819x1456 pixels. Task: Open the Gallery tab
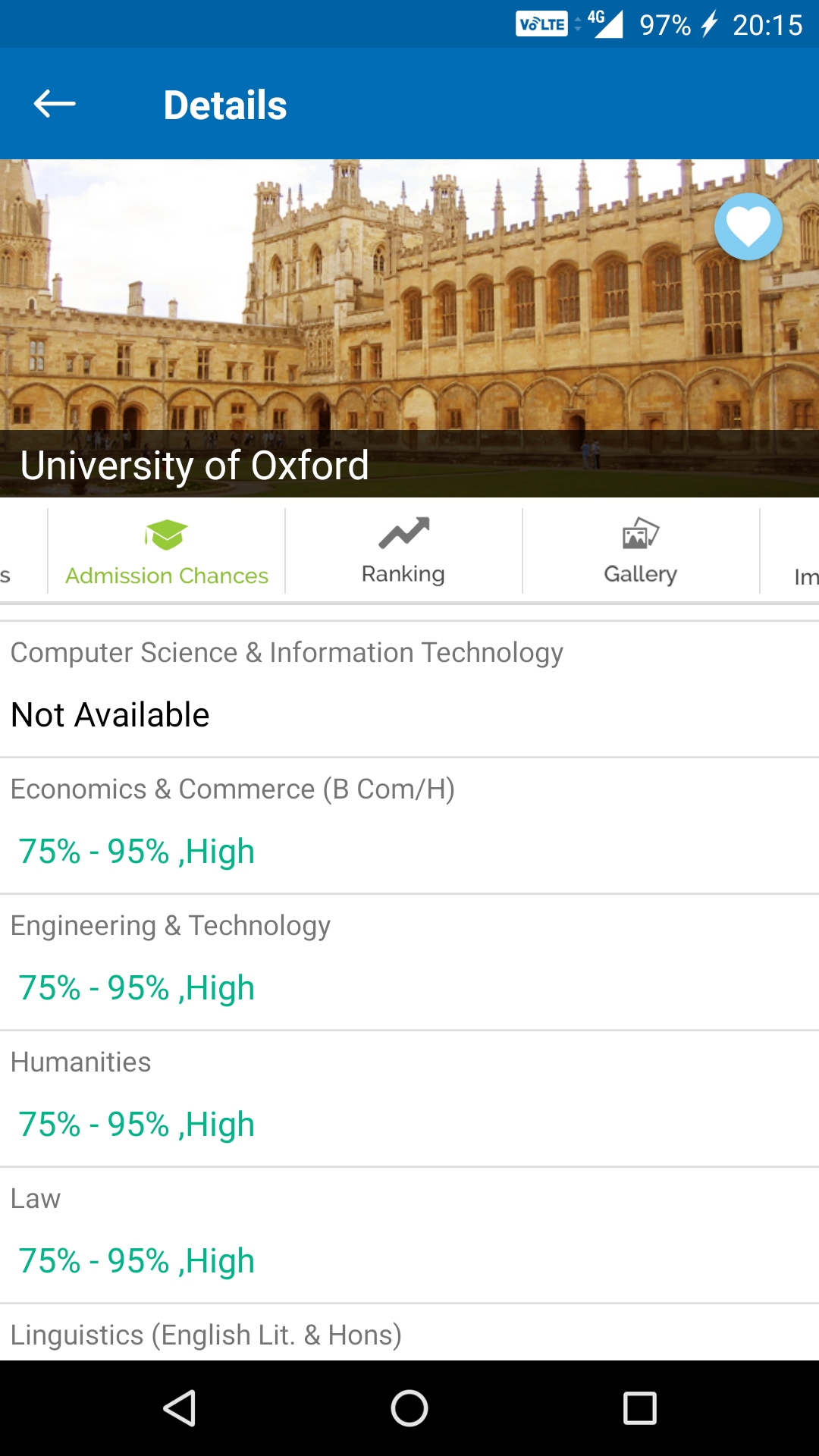pyautogui.click(x=641, y=552)
